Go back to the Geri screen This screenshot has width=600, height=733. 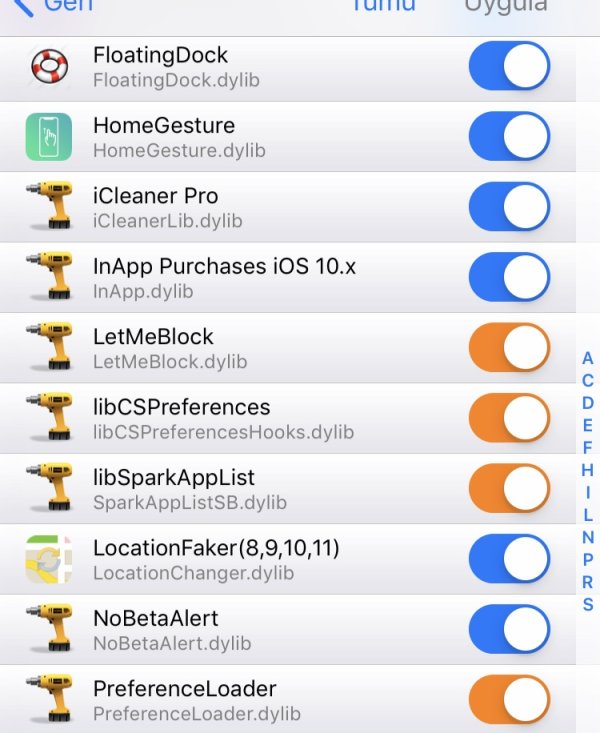tap(55, 6)
